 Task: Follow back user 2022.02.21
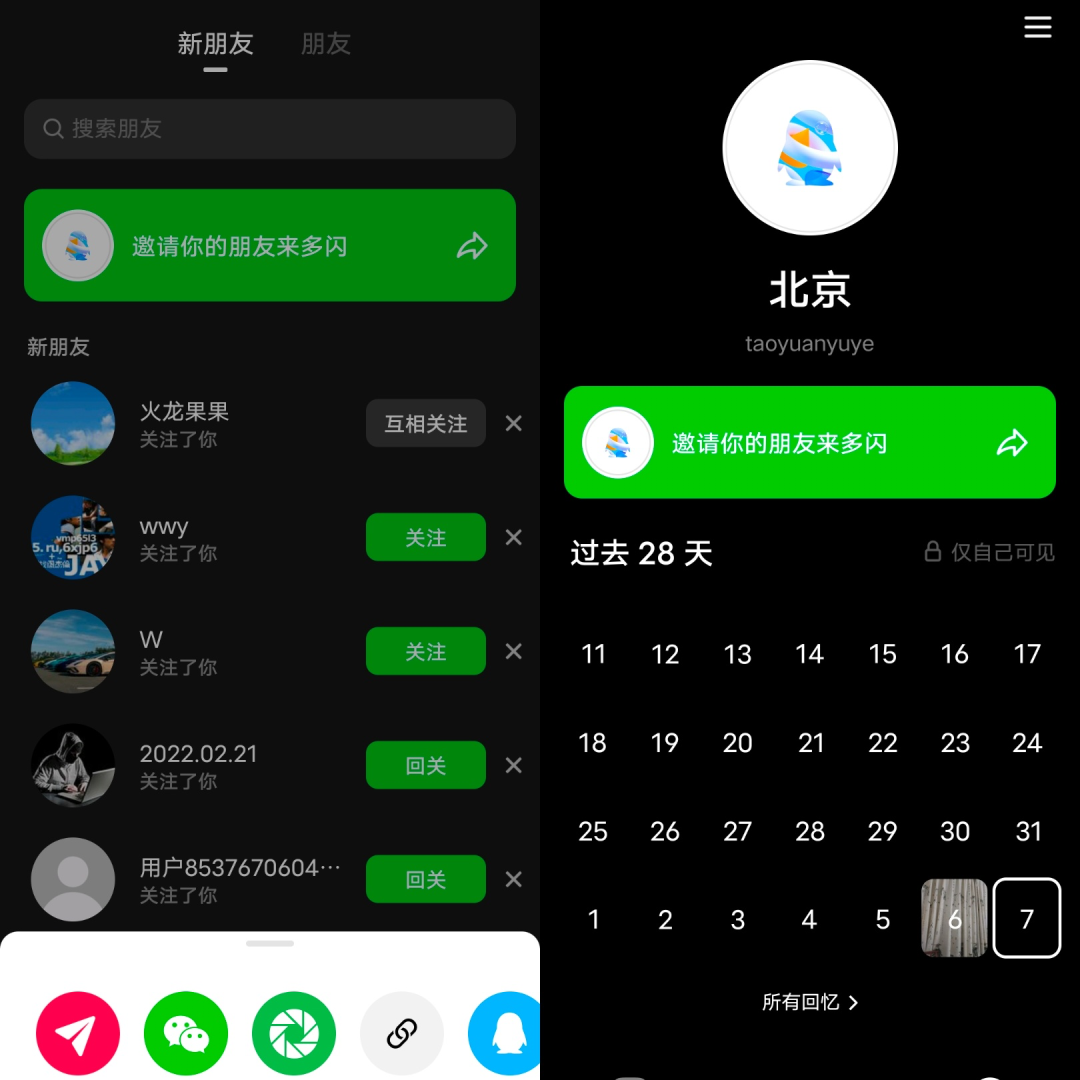(x=425, y=766)
